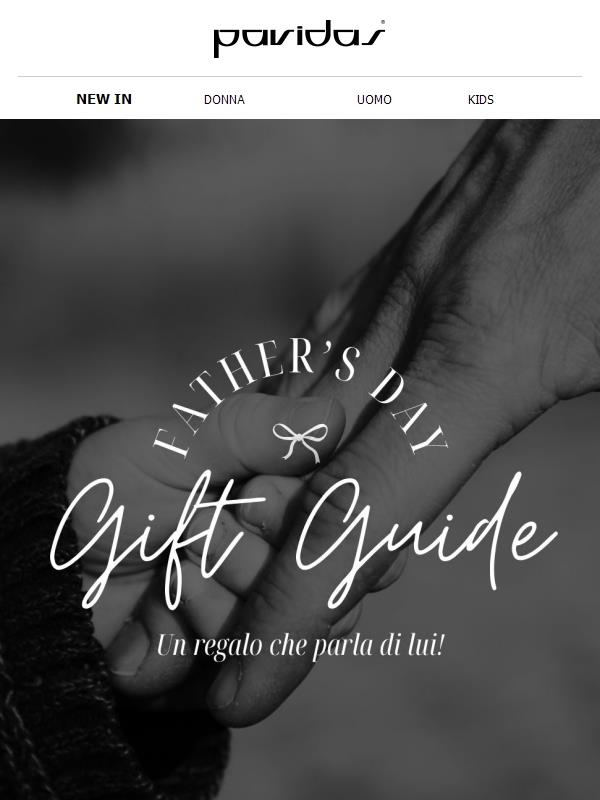Open the NEW IN section

pos(104,99)
